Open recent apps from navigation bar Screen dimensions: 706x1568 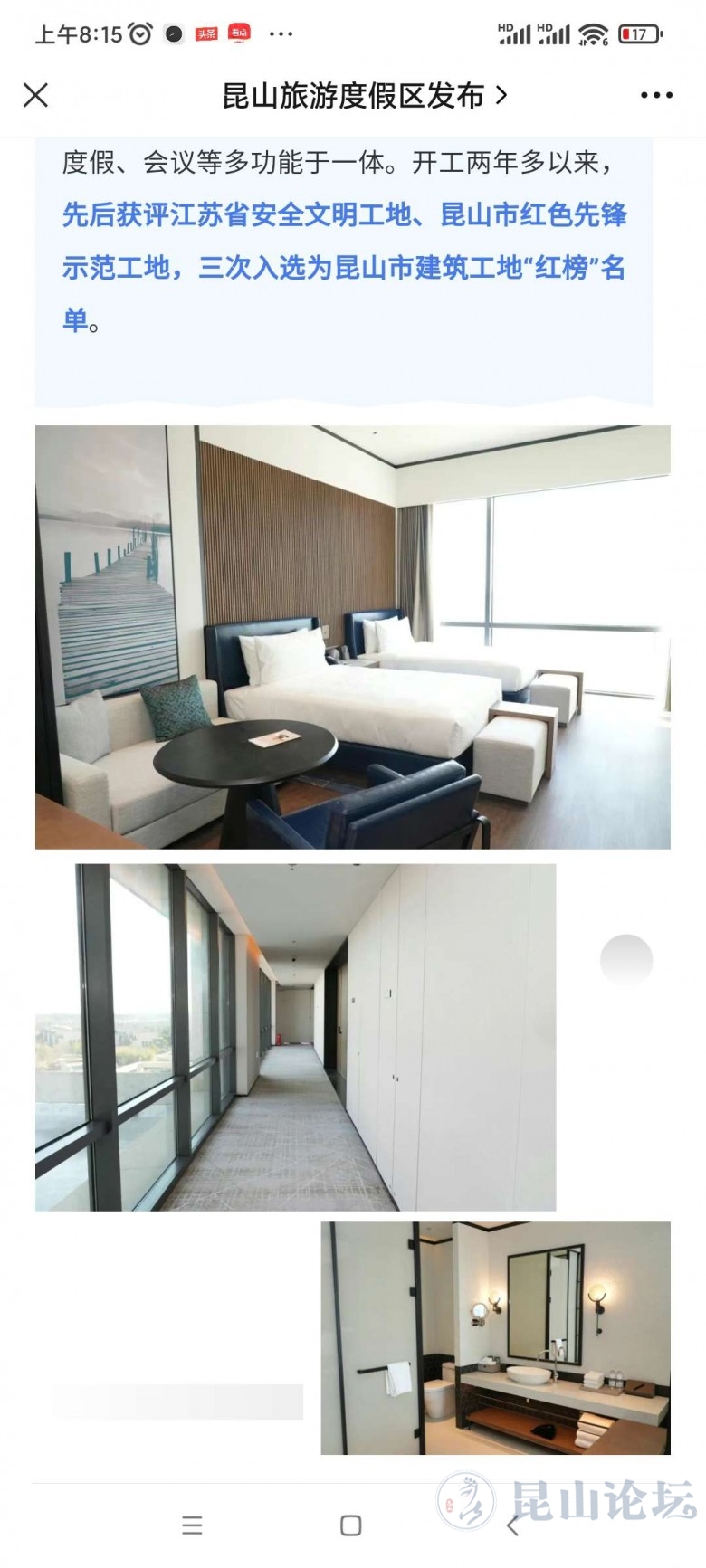(x=192, y=1525)
